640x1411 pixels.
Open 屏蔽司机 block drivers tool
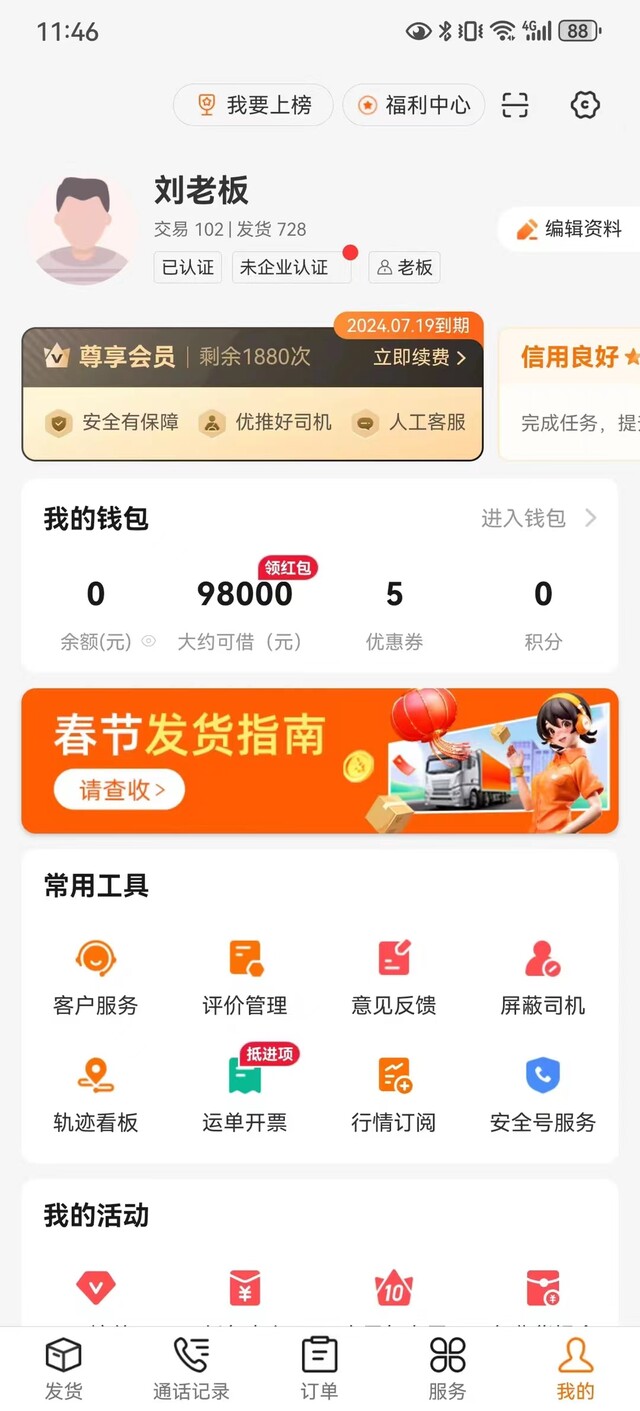pos(543,978)
